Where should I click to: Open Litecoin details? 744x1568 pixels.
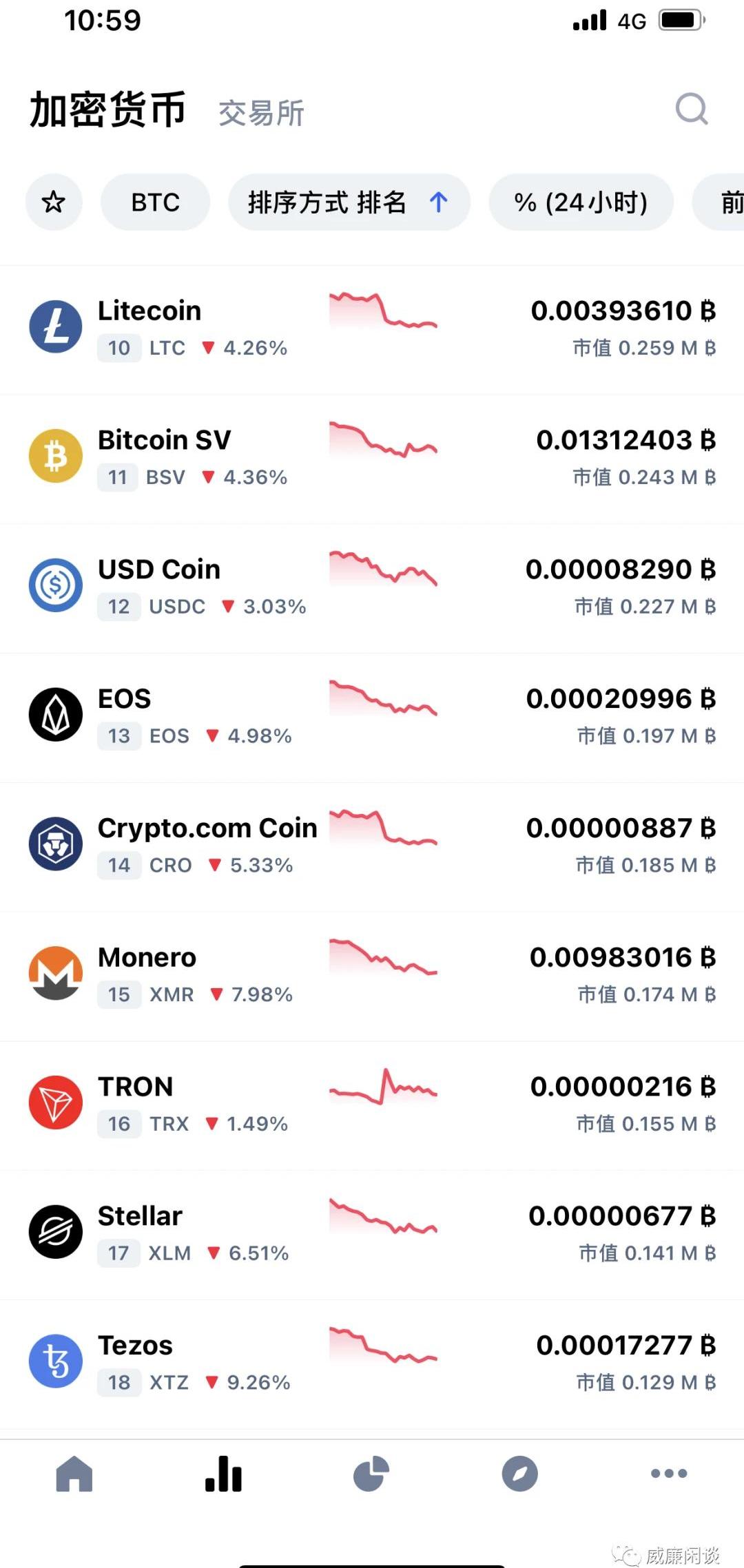coord(372,329)
